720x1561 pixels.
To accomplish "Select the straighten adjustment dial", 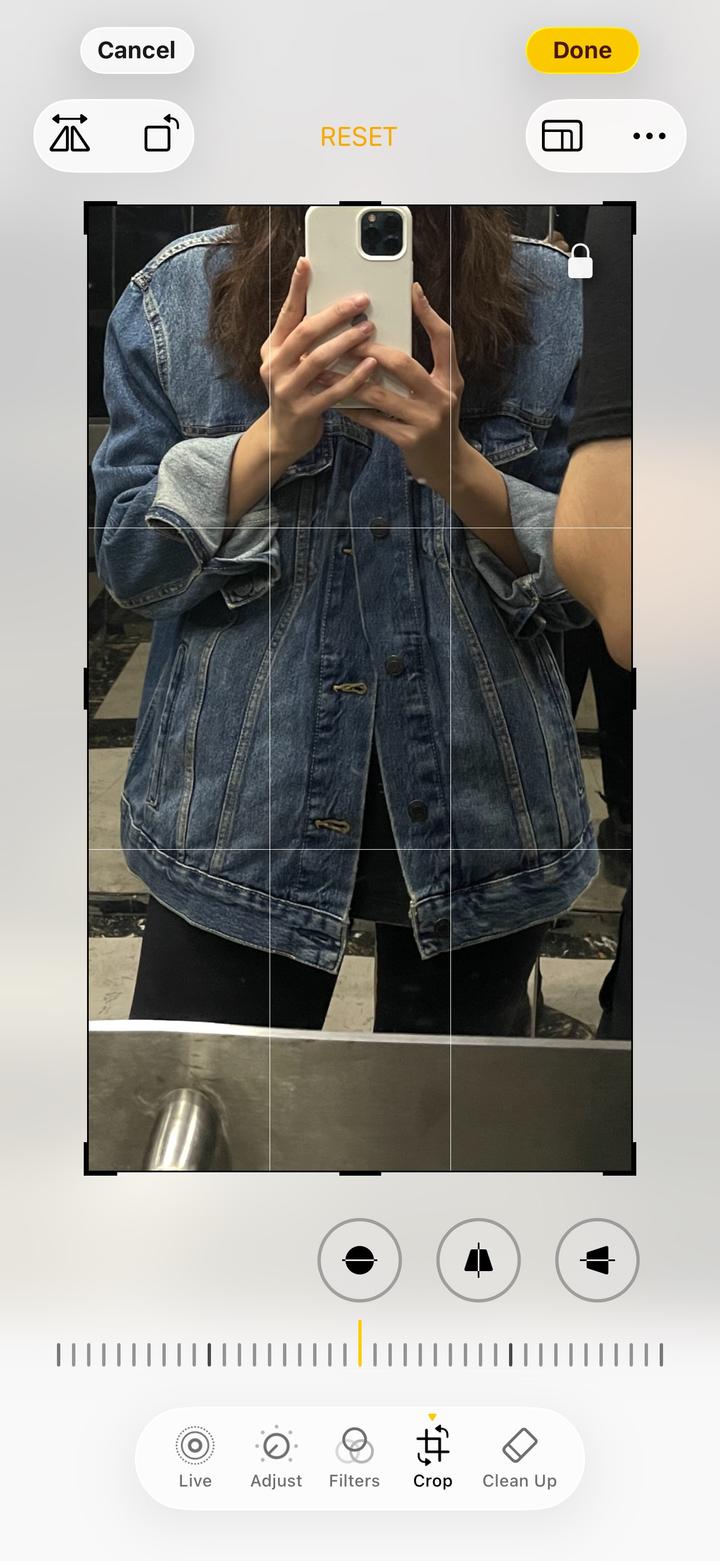I will coord(359,1260).
